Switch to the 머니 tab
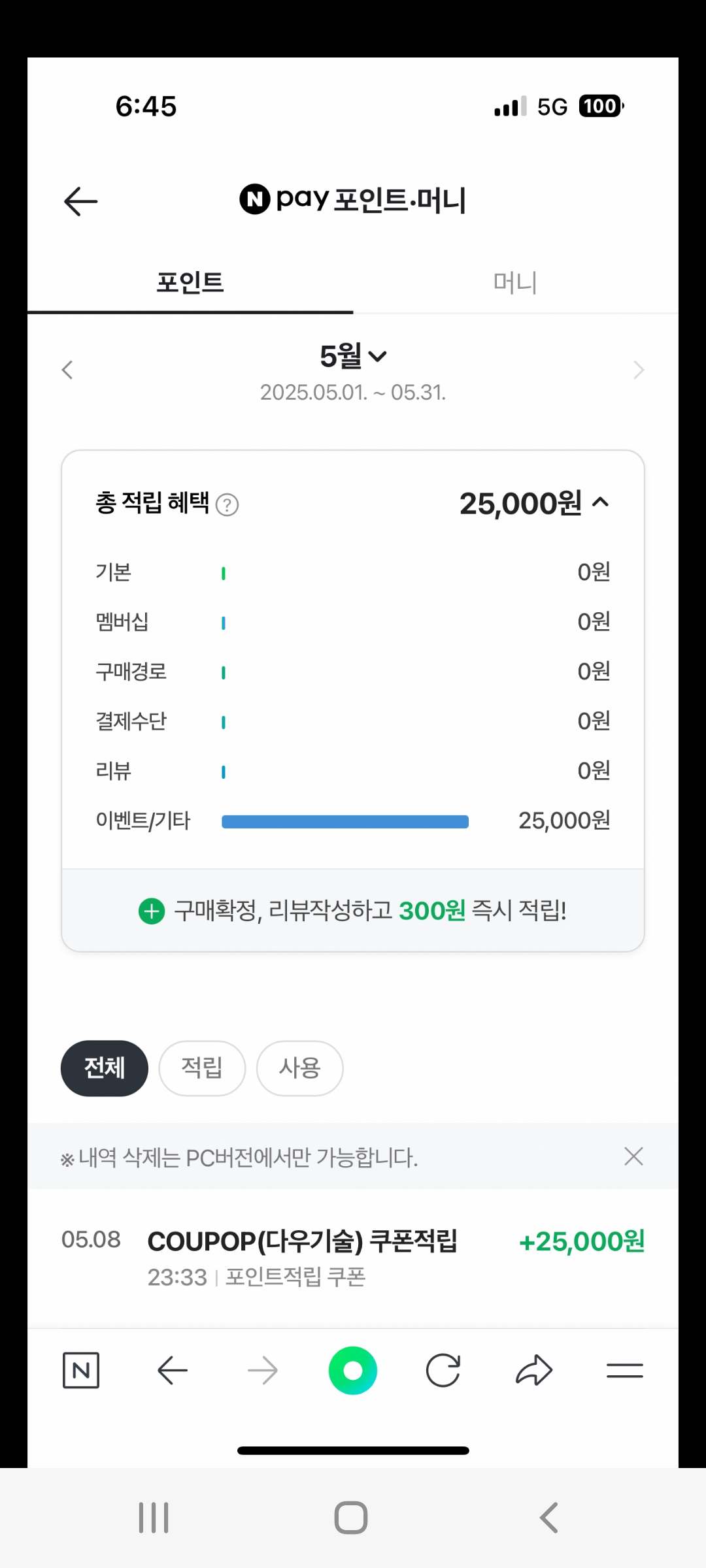The image size is (706, 1568). point(515,282)
